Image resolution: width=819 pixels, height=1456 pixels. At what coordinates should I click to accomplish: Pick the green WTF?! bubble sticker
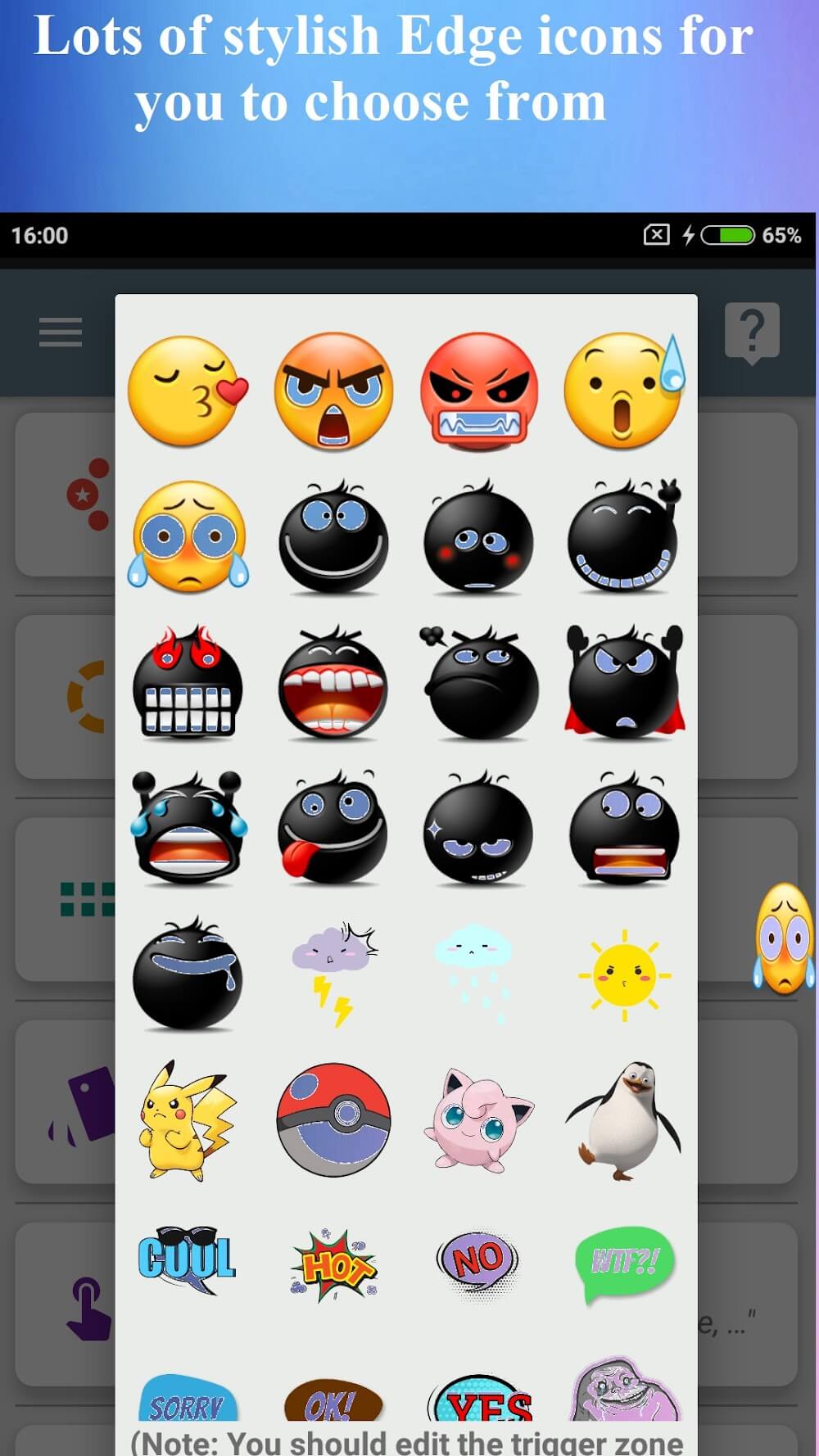624,1262
